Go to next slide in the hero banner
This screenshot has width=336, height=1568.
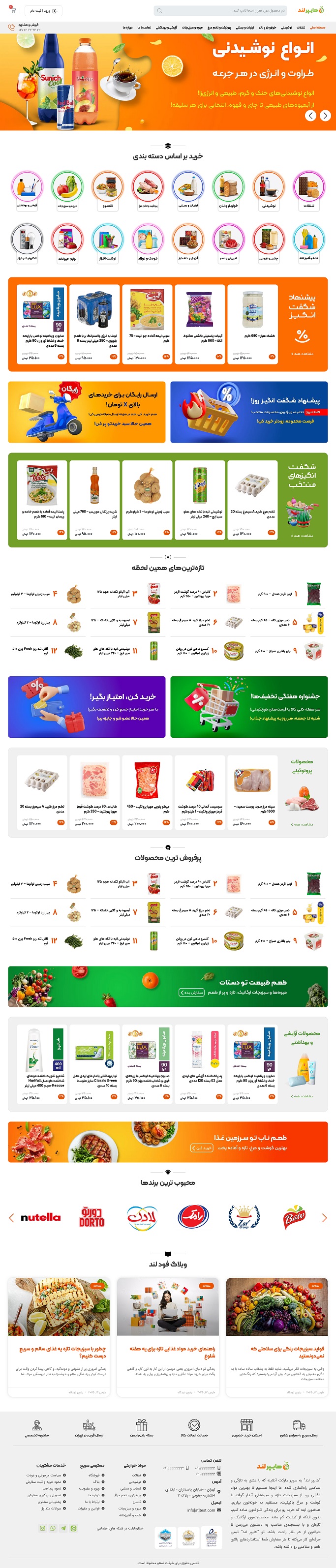coord(325,116)
